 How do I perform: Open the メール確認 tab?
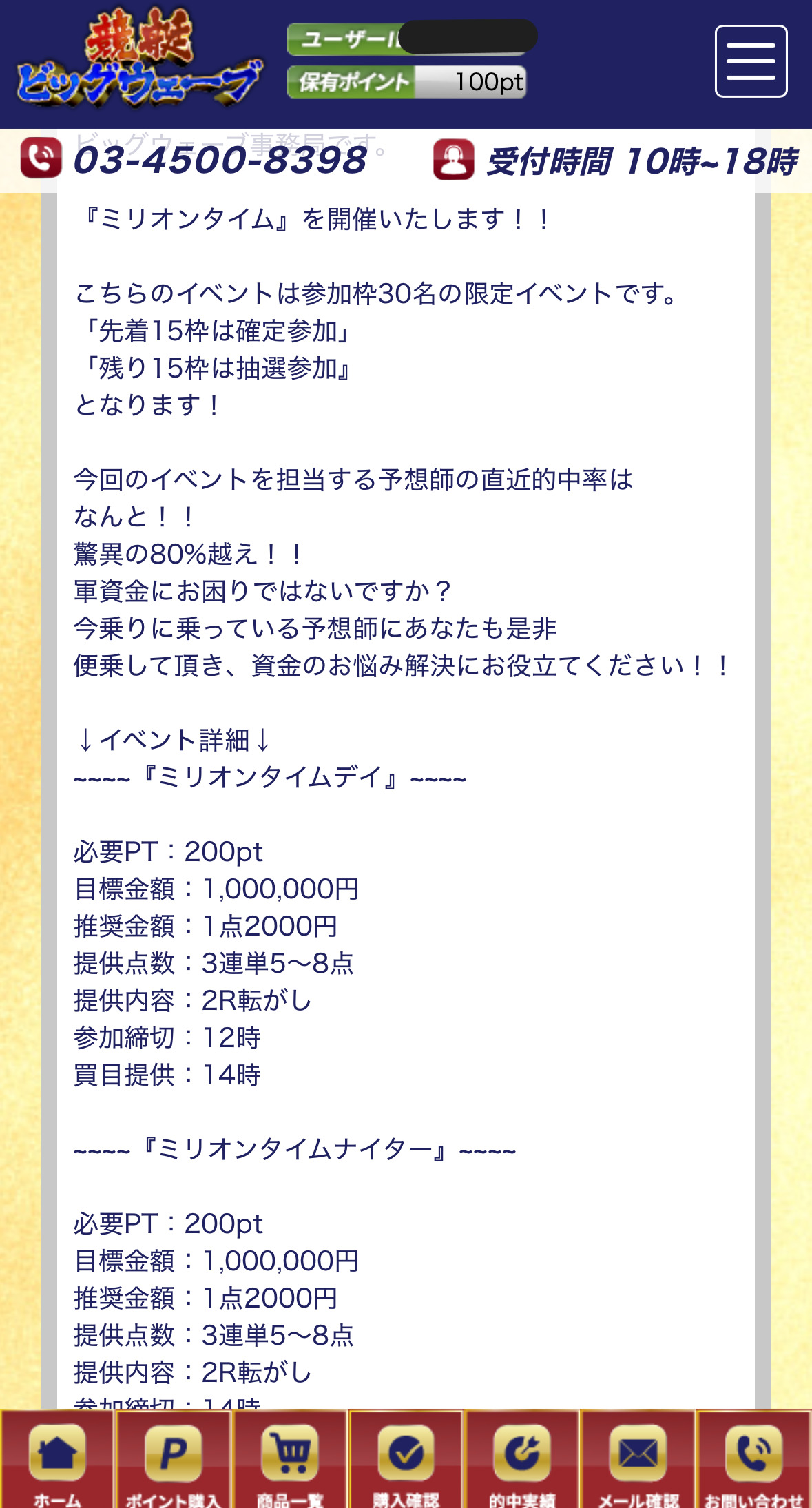click(638, 1460)
